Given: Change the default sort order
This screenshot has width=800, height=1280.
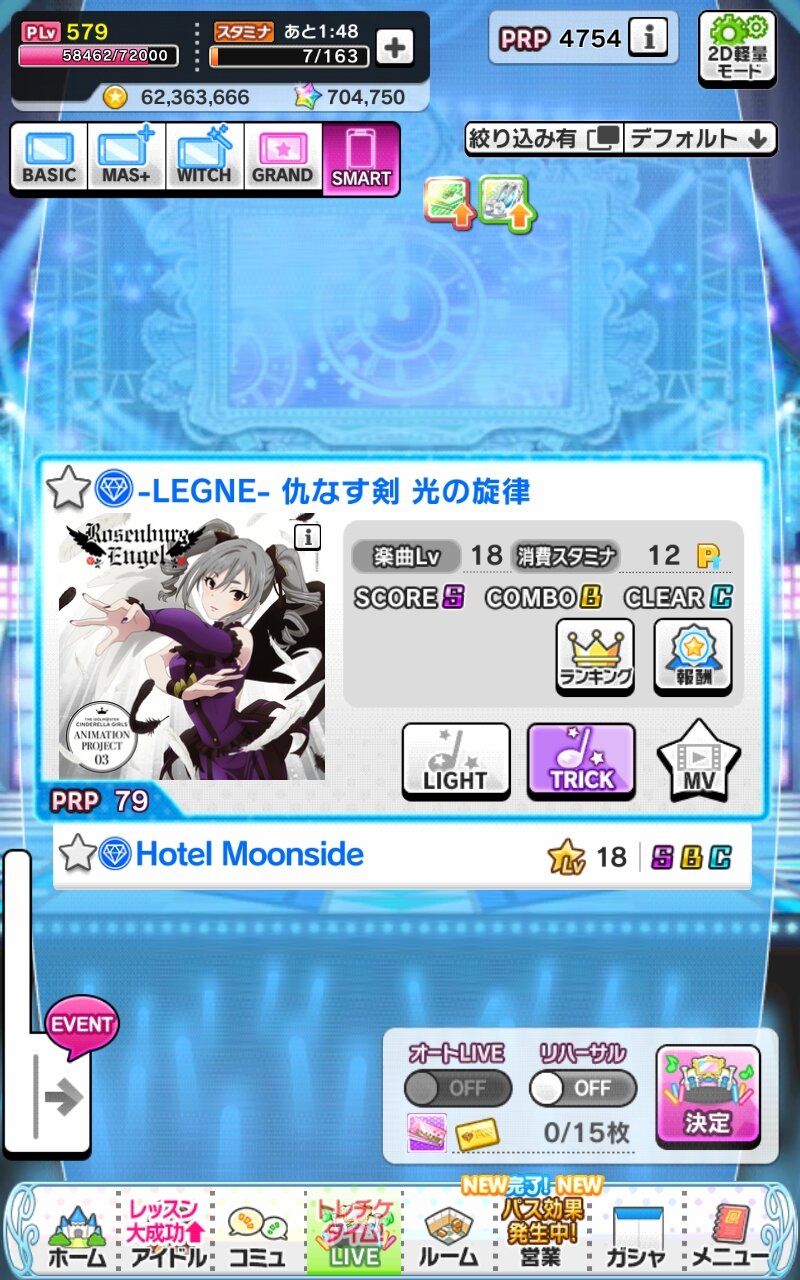Looking at the screenshot, I should pyautogui.click(x=700, y=138).
